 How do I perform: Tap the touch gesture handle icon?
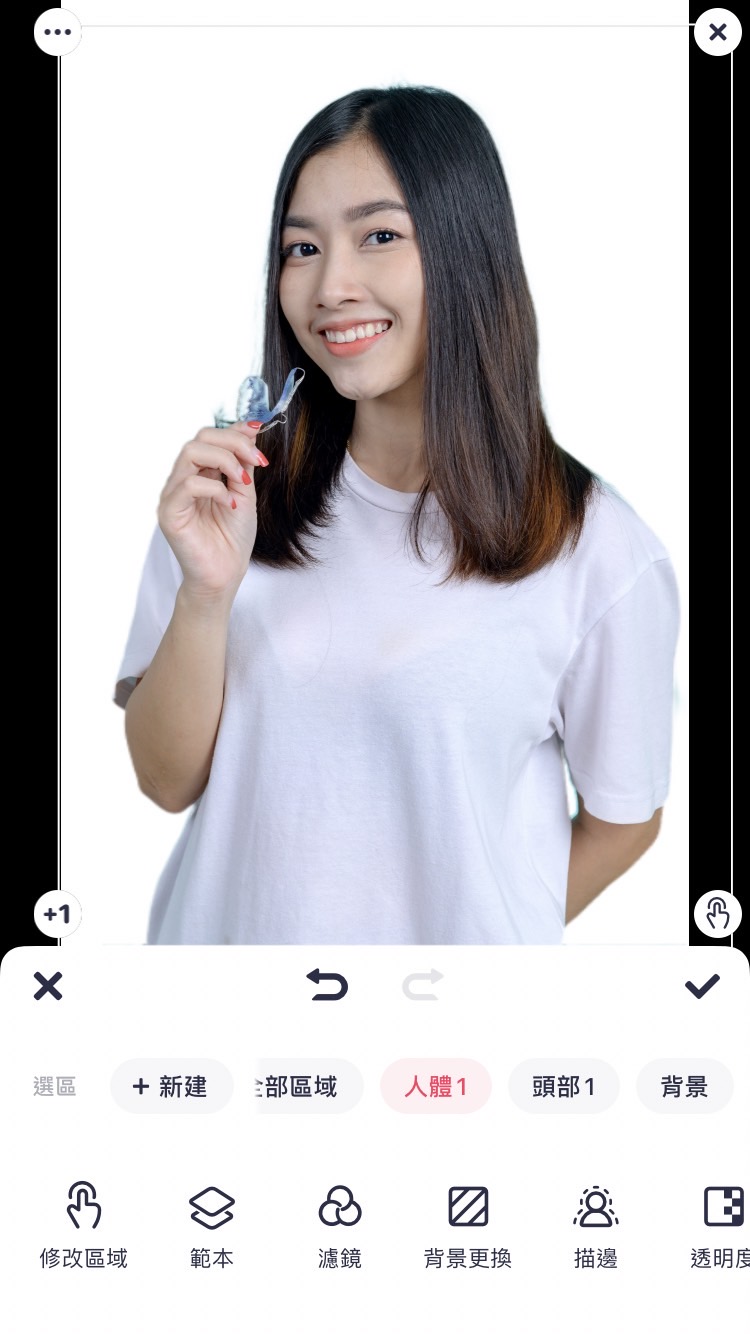[x=717, y=914]
